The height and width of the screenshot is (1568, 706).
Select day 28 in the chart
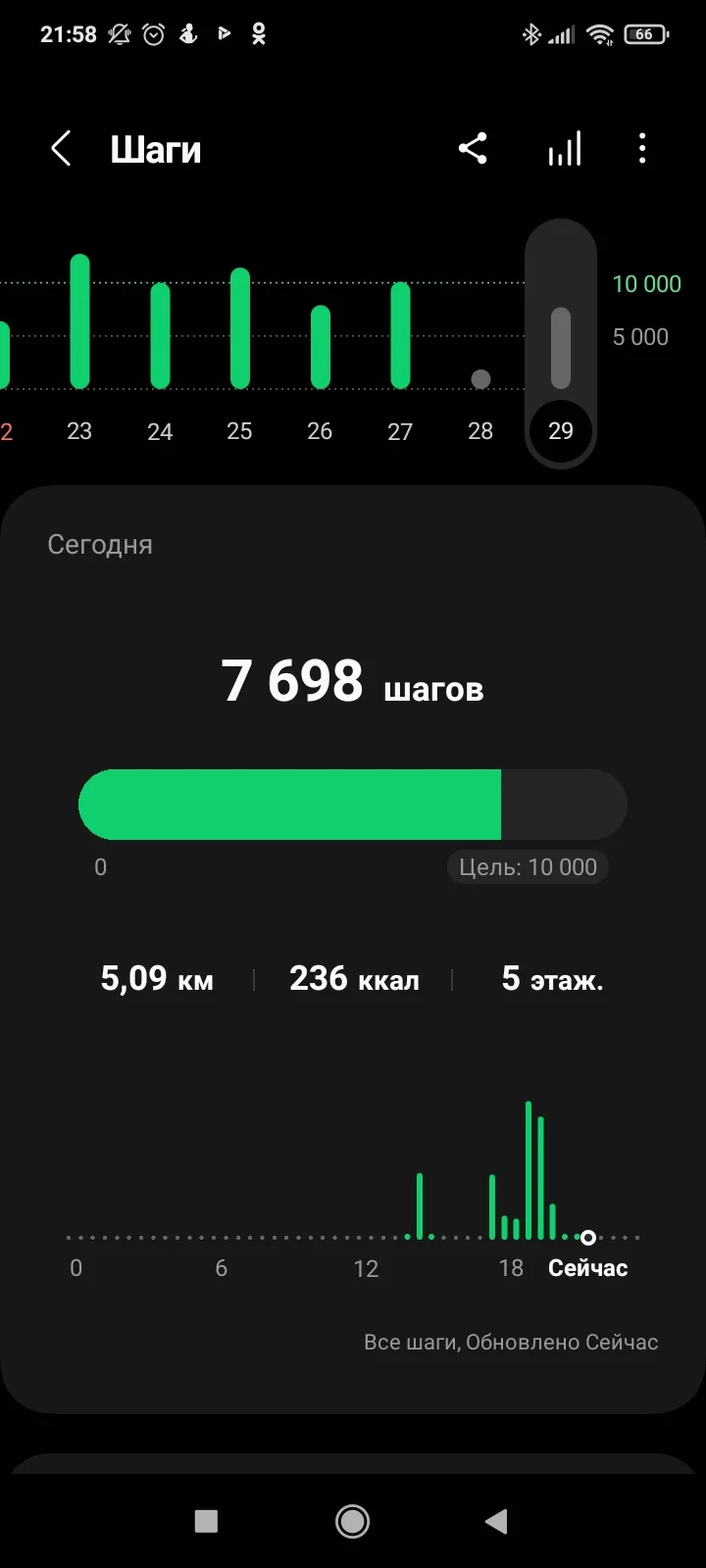480,379
